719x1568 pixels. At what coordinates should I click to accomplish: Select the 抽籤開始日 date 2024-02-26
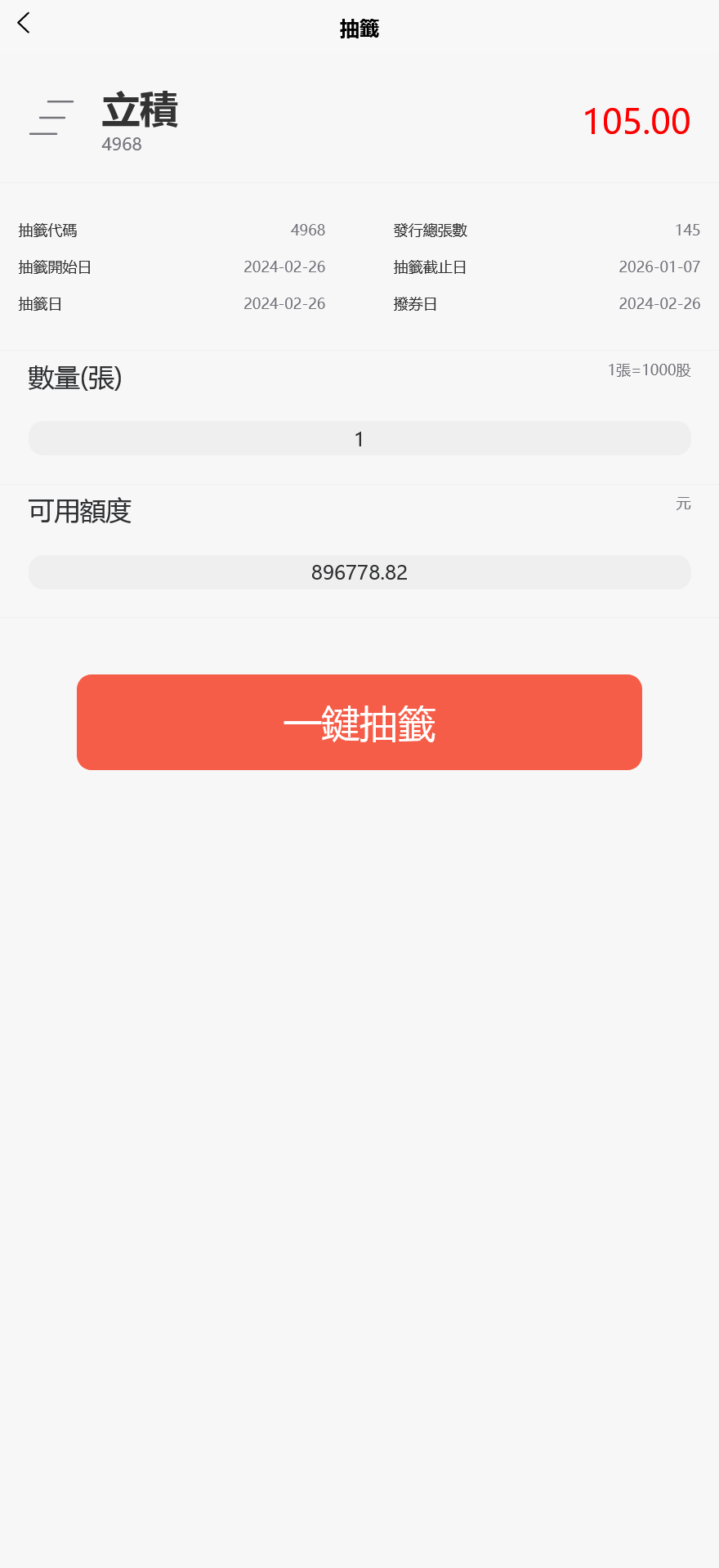click(x=284, y=267)
